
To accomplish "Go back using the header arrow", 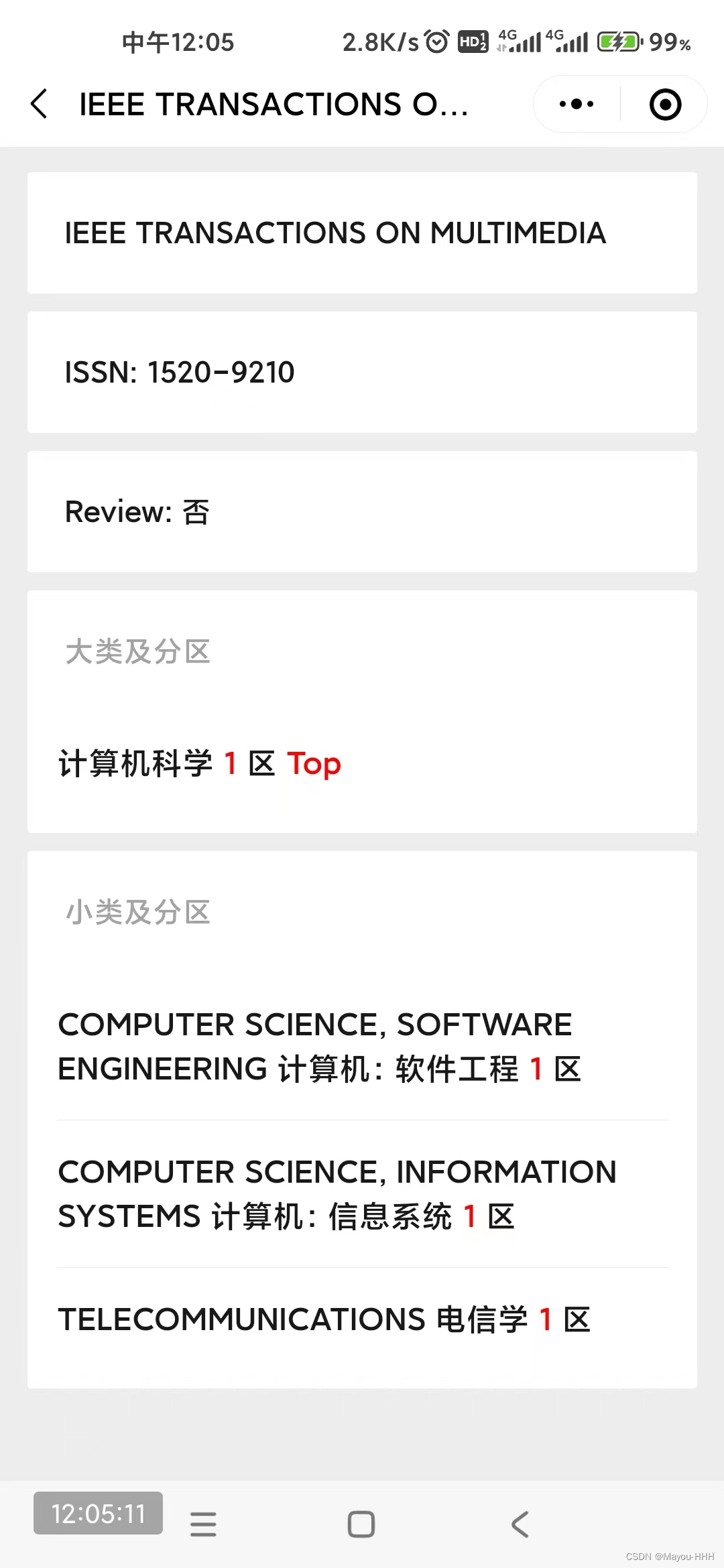I will (40, 105).
